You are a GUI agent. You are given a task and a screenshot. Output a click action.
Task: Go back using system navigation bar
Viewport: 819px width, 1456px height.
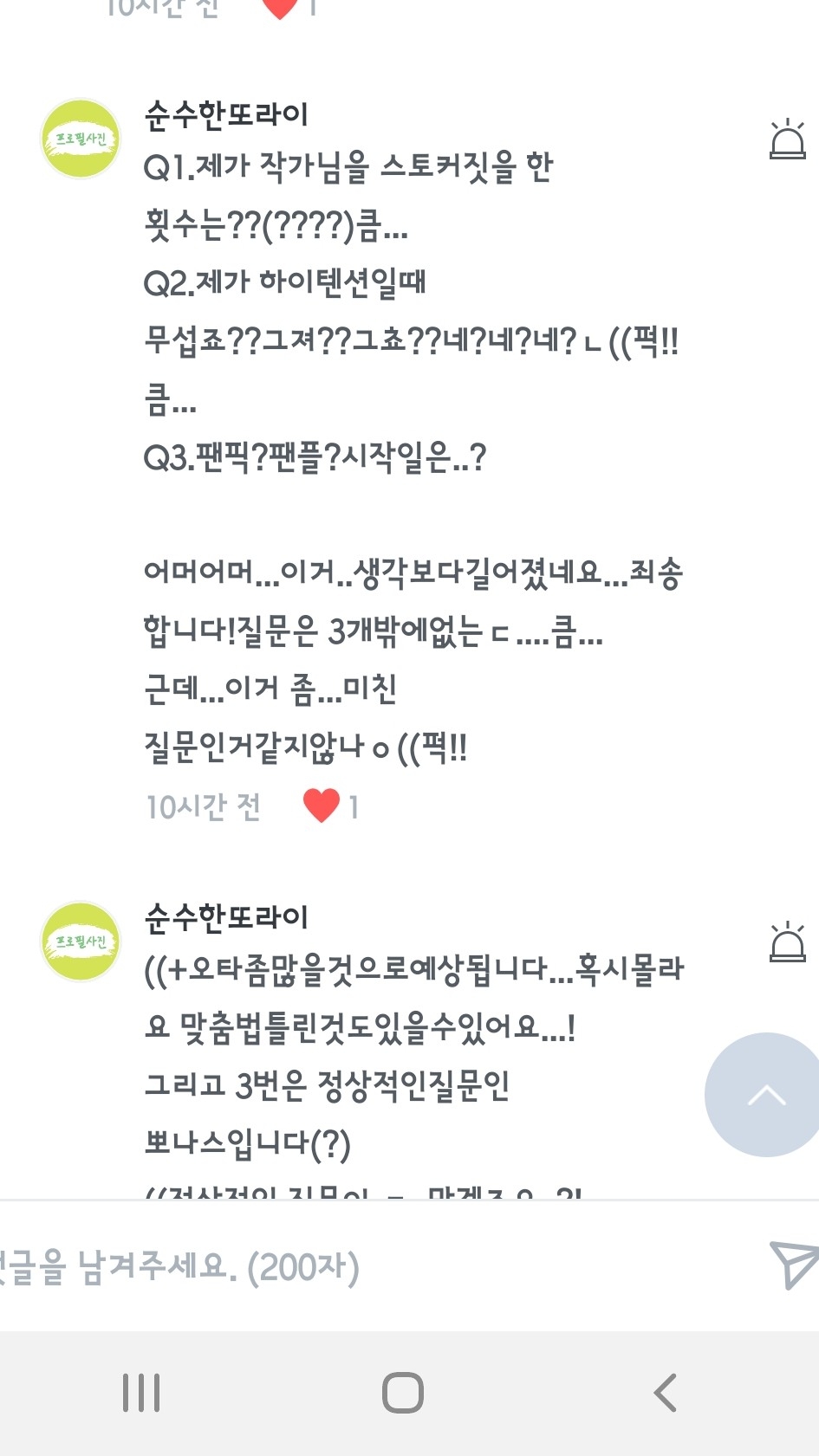666,1393
